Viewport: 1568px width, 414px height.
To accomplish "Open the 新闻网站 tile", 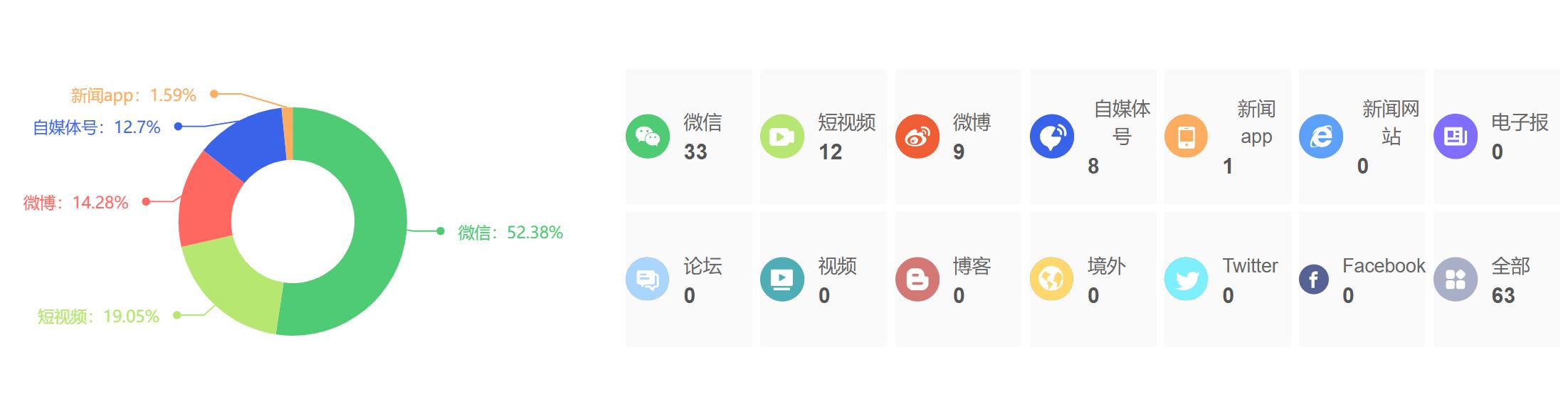I will [1362, 137].
